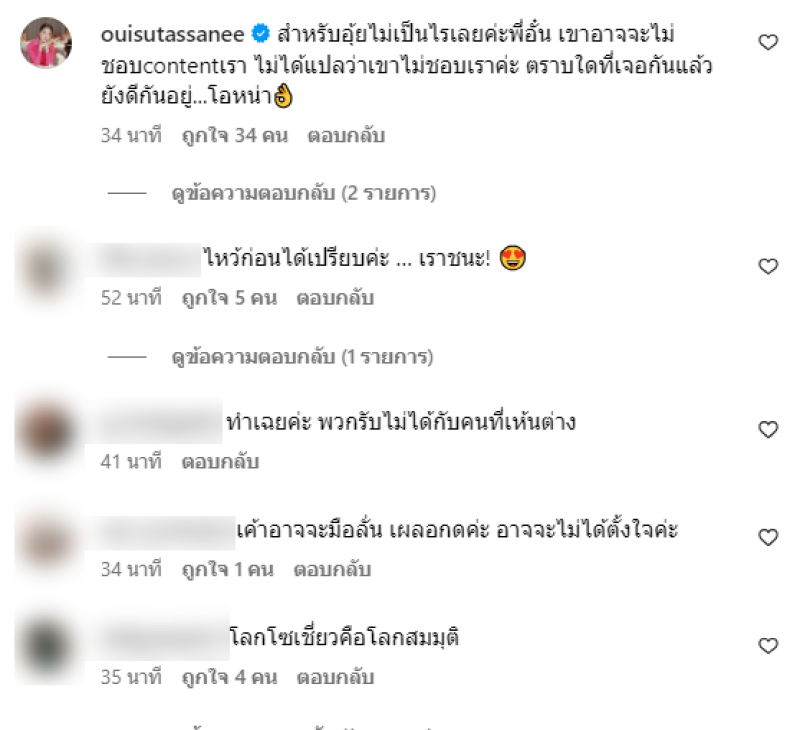
Task: Reply to the comment ไหว้ก่อนได้เปรียบค่ะ
Action: [x=333, y=298]
